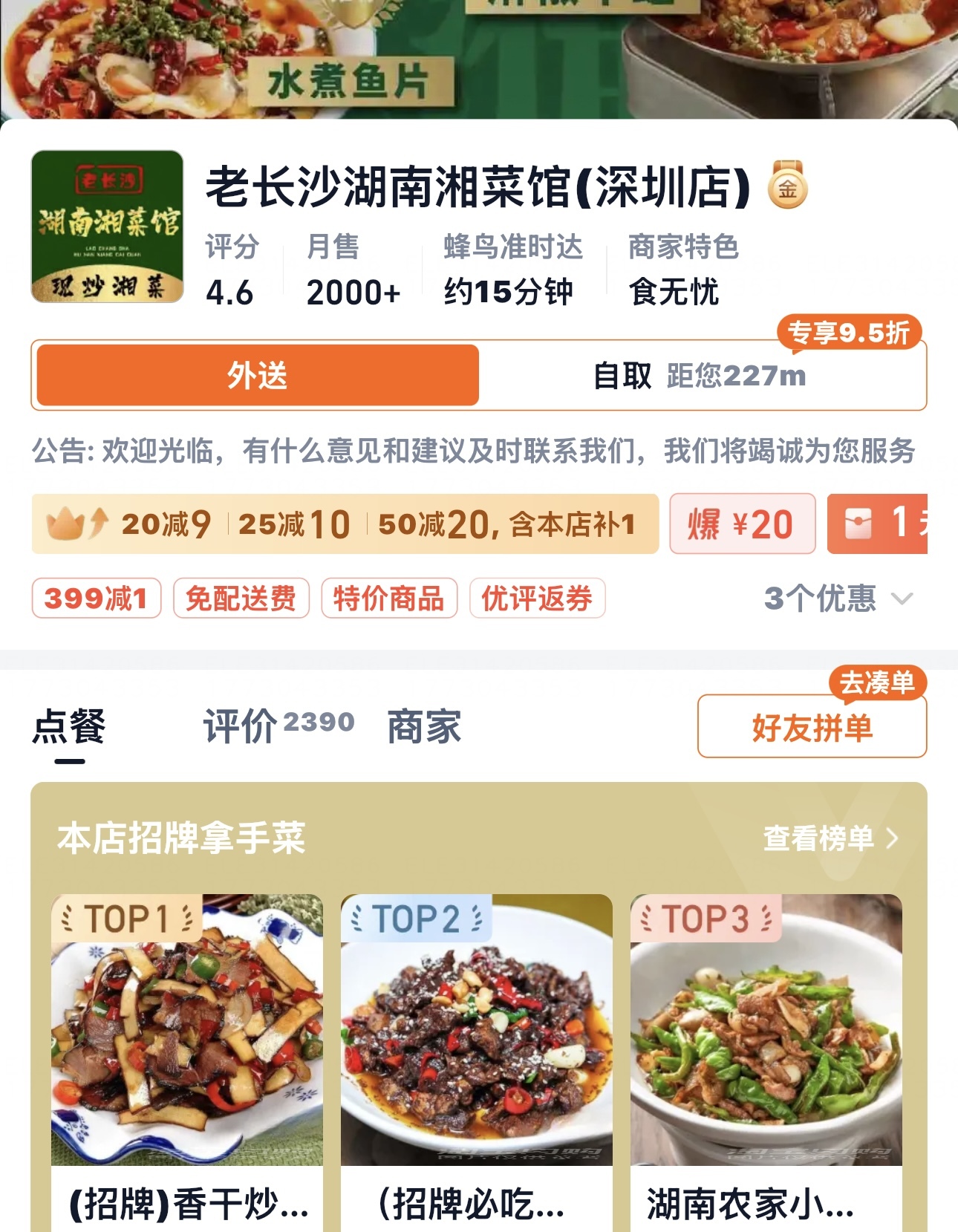Open the restaurant logo image

107,226
